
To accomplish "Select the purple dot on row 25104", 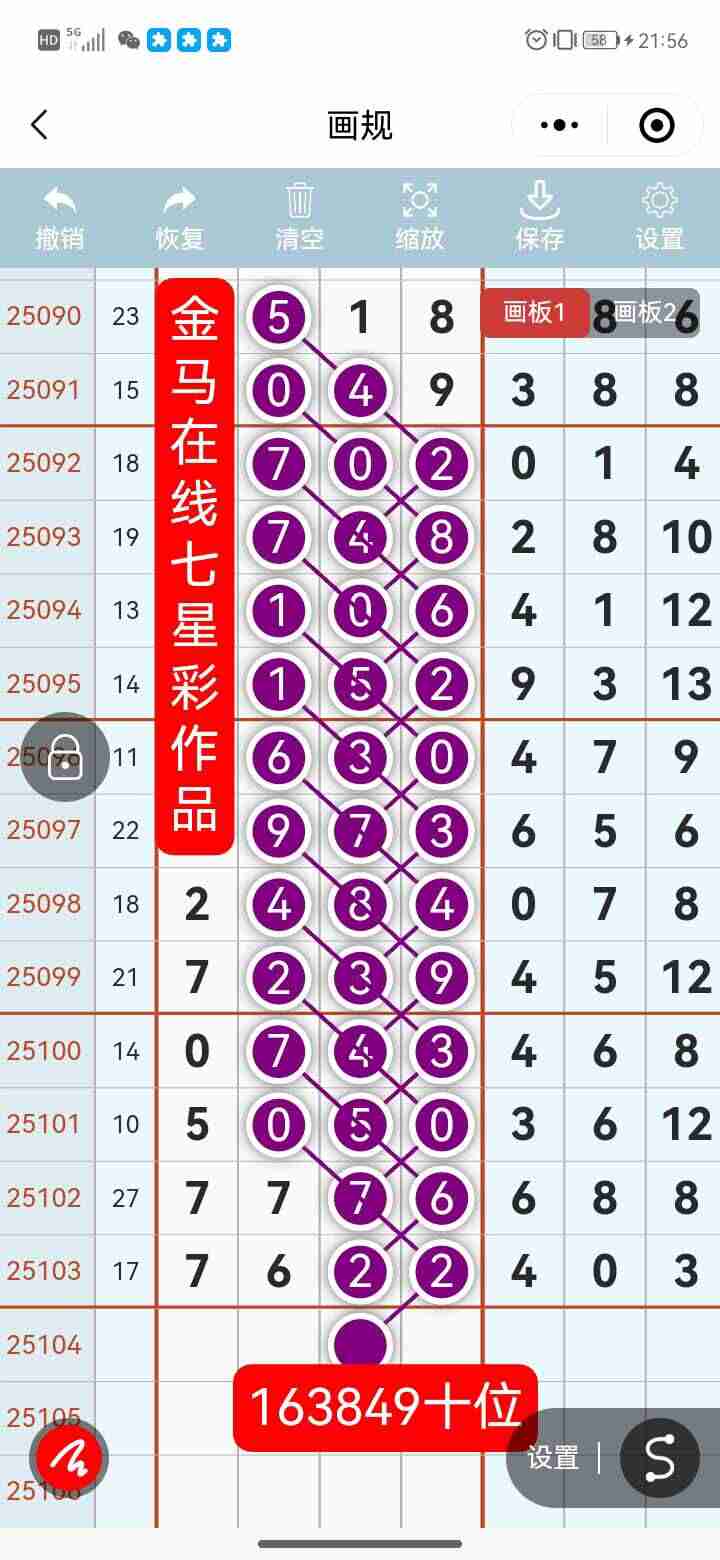I will click(362, 1344).
